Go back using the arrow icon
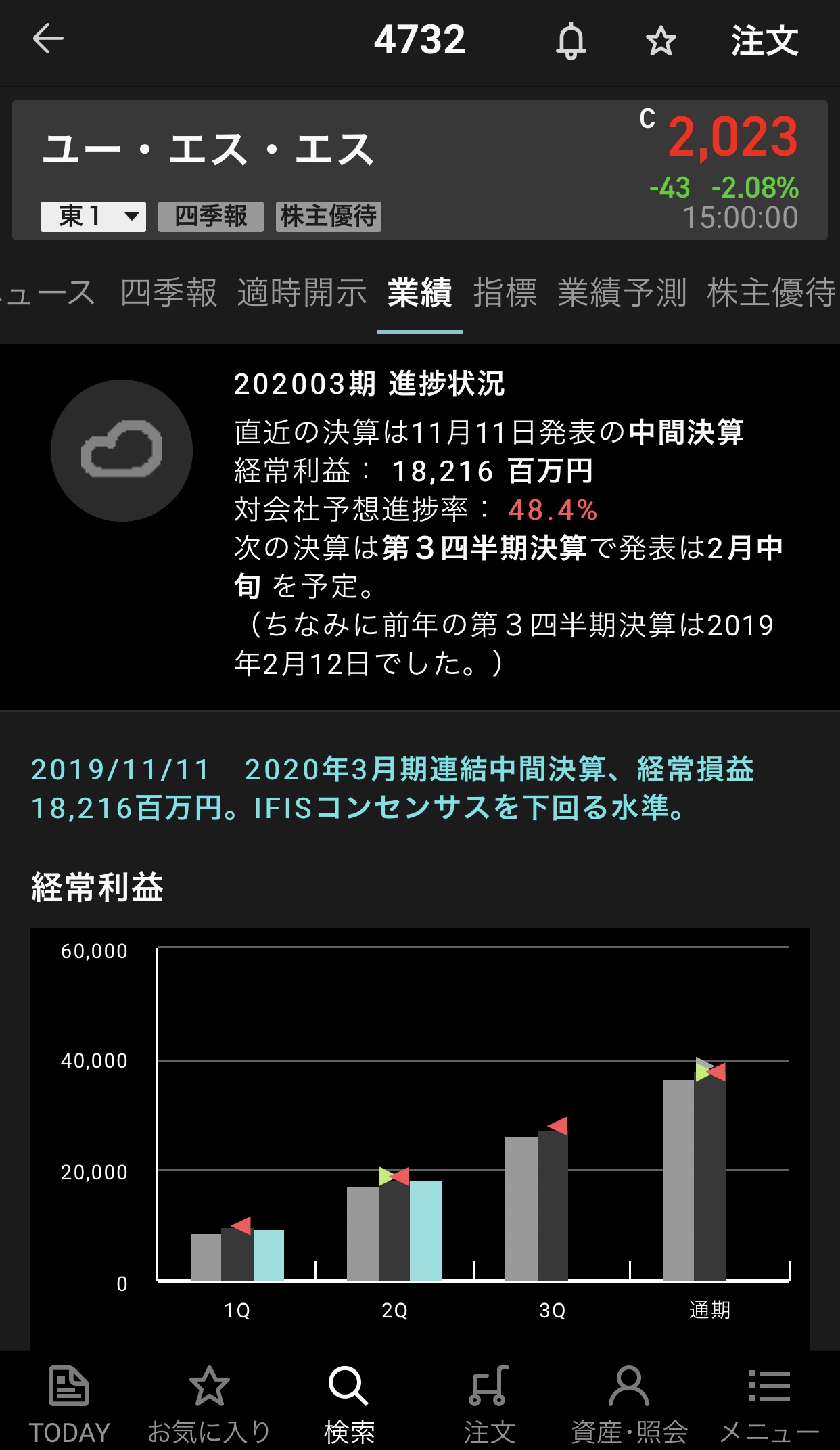Image resolution: width=840 pixels, height=1450 pixels. pyautogui.click(x=48, y=39)
